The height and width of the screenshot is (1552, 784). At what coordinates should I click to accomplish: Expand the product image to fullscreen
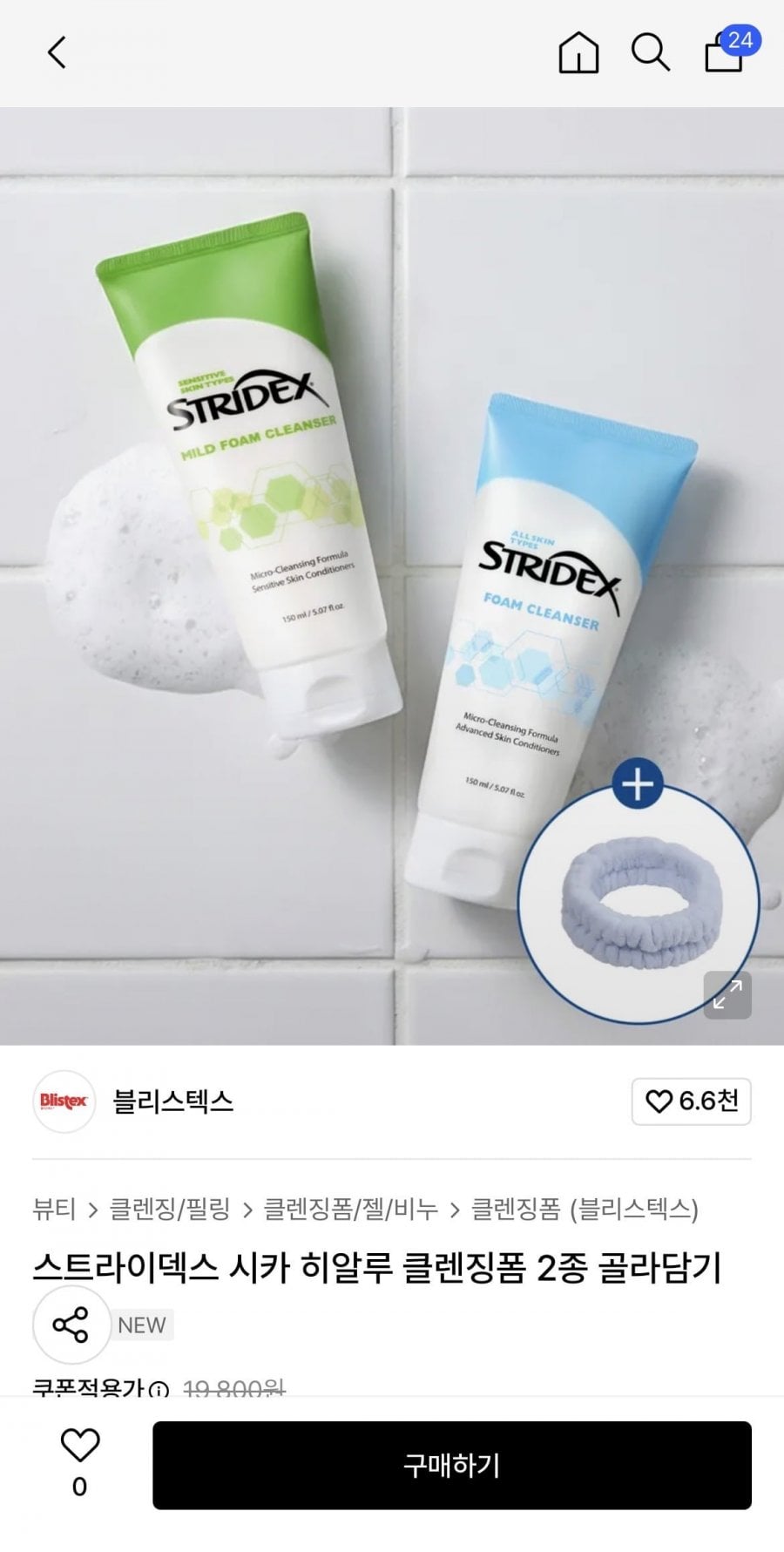(x=727, y=994)
